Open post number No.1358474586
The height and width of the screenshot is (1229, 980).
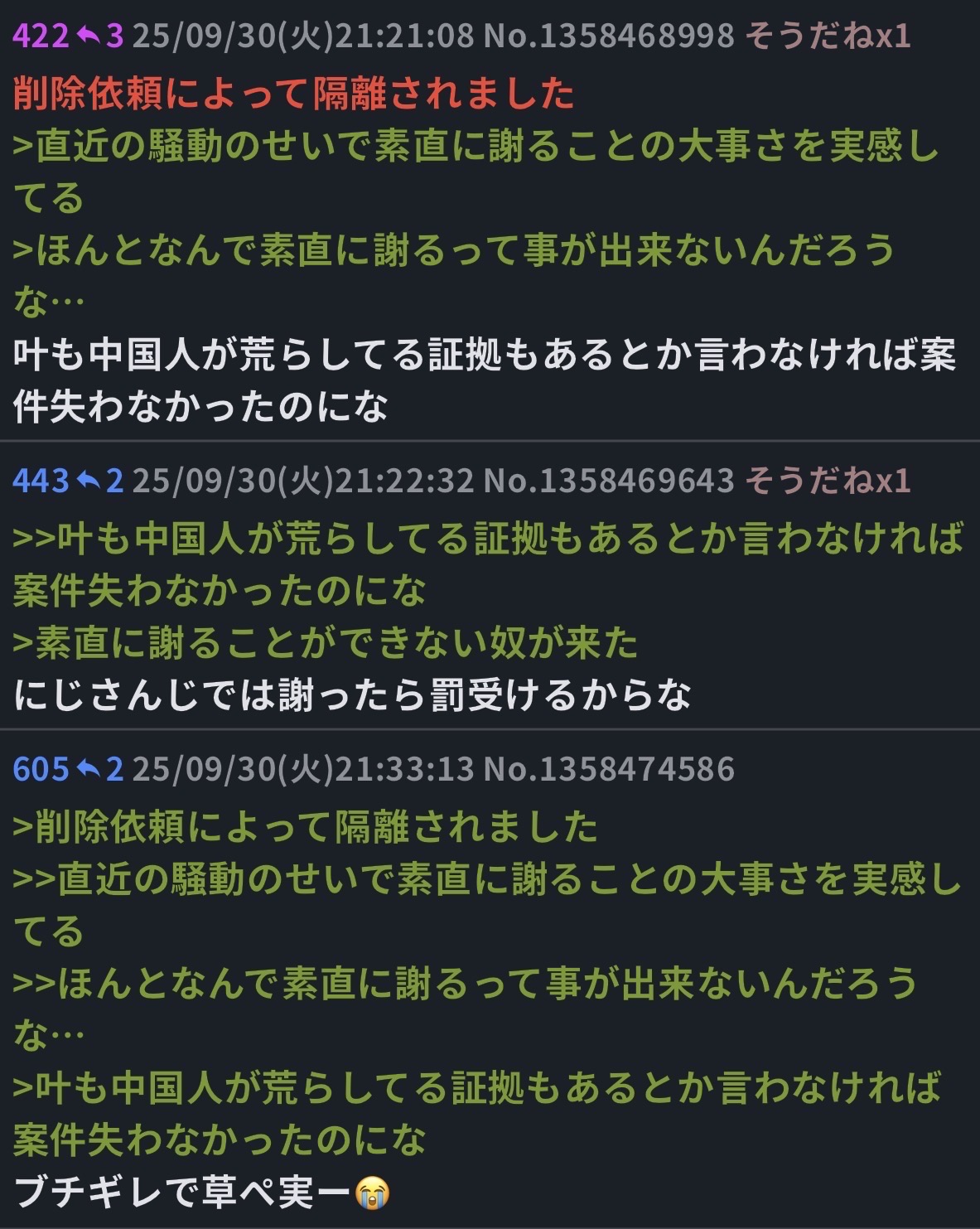point(609,769)
